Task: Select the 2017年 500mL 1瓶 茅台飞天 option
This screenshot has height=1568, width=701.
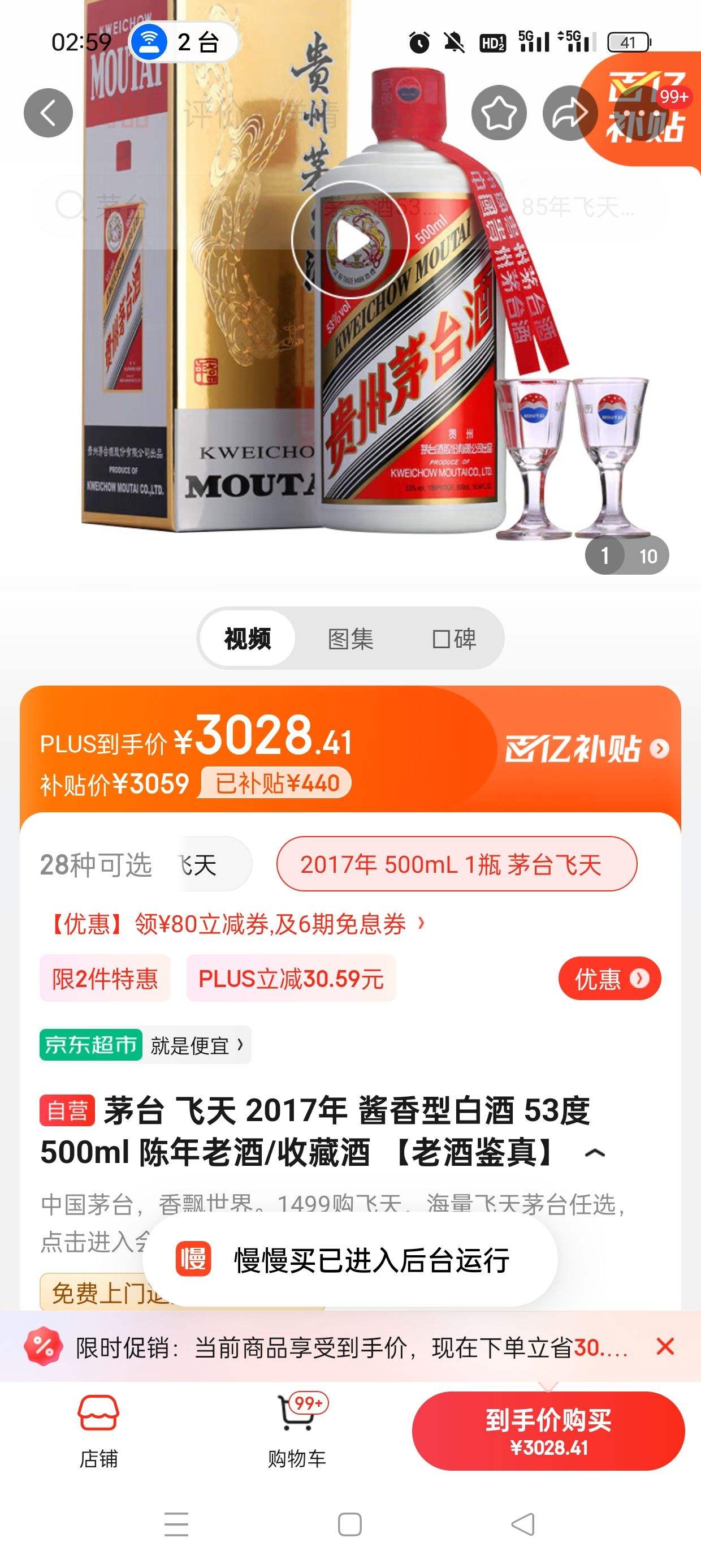Action: (456, 864)
